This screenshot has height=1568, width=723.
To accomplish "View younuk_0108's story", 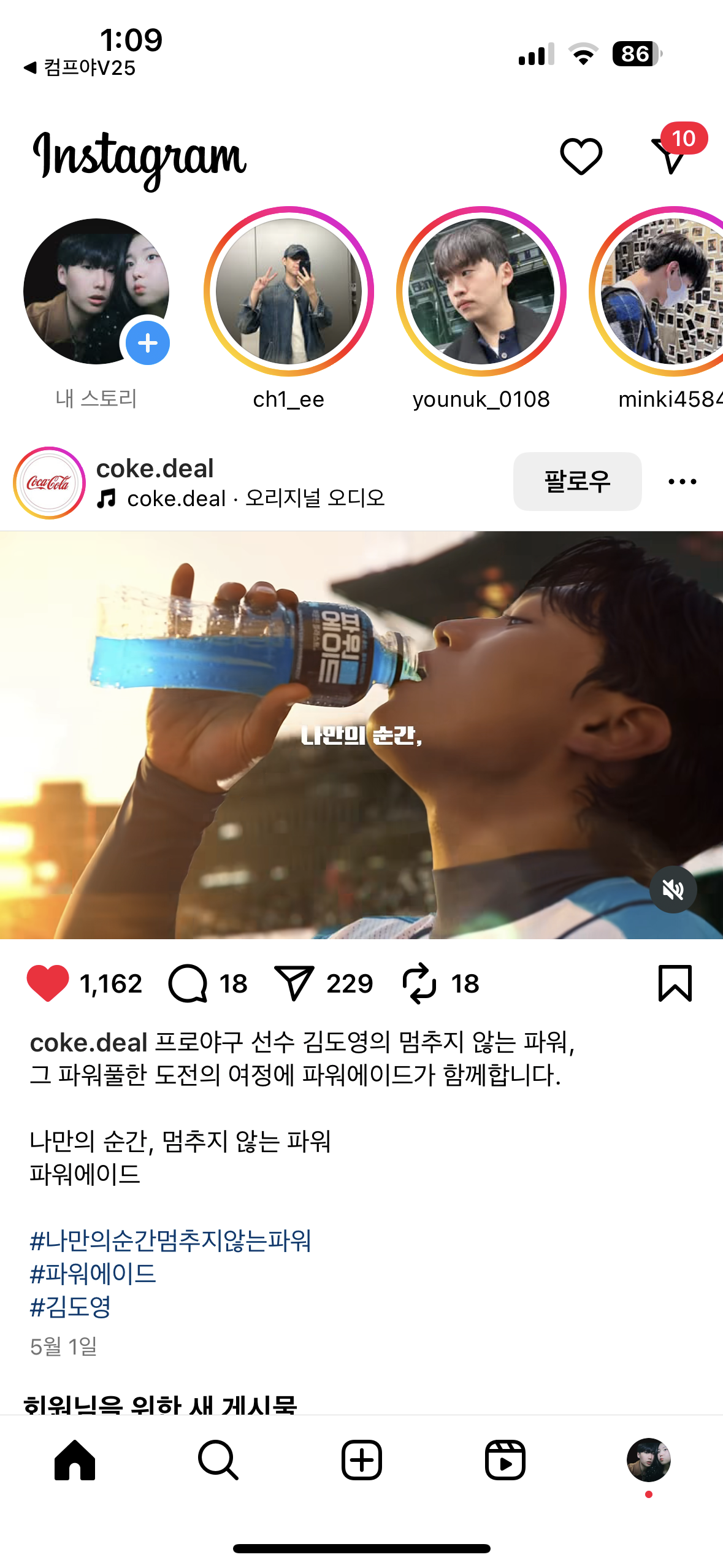I will click(481, 291).
